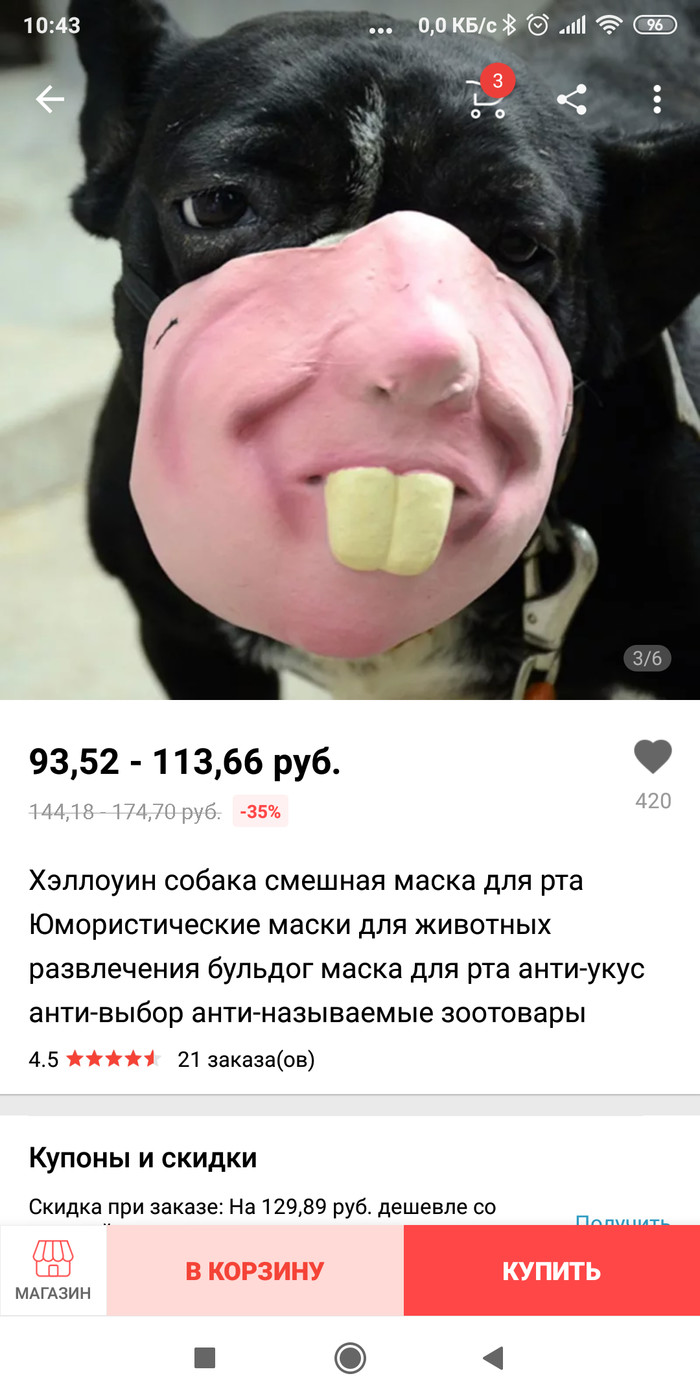Viewport: 700px width, 1400px height.
Task: Tap Получить to get the coupon
Action: coord(622,1220)
